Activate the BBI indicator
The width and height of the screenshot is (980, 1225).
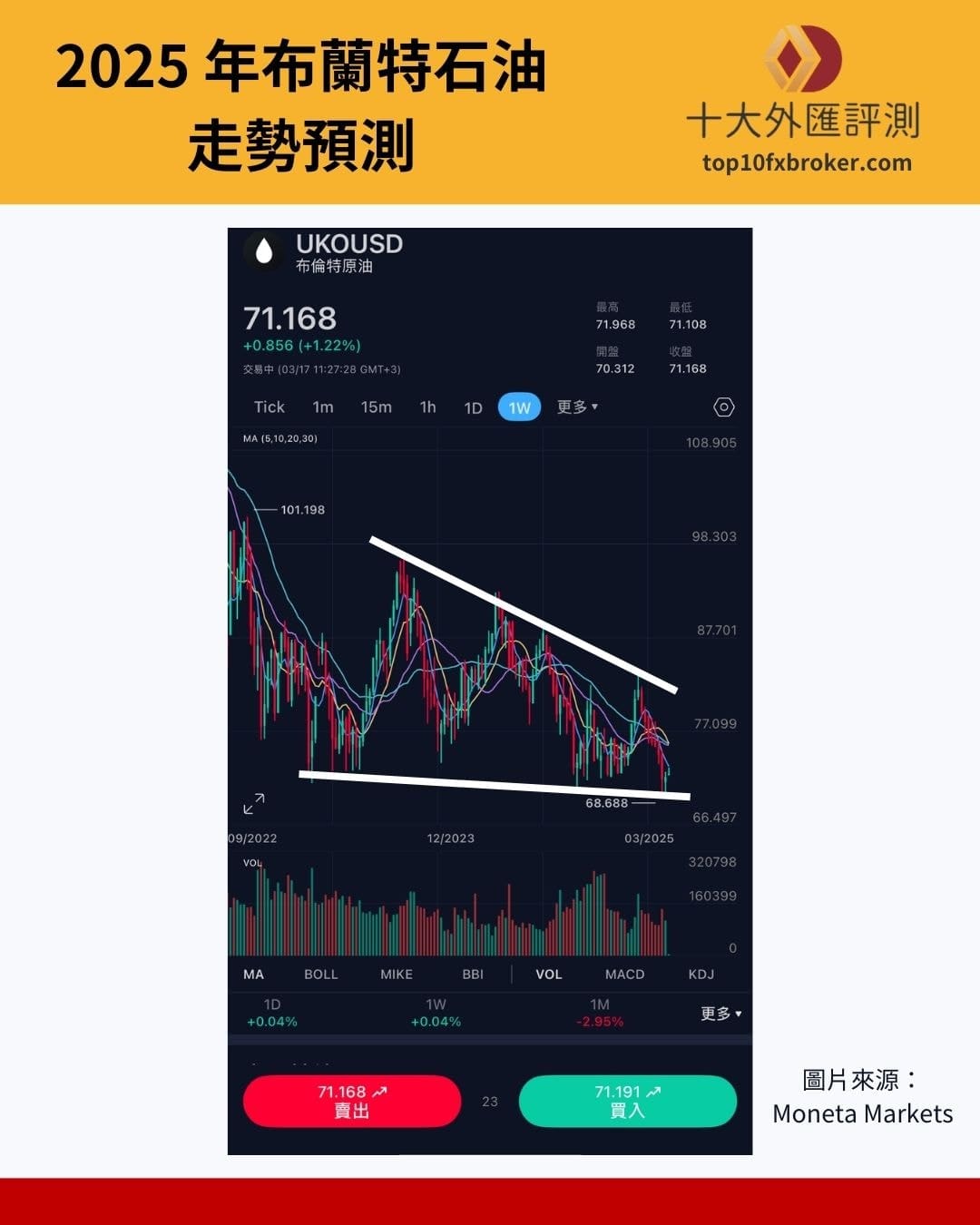click(473, 974)
